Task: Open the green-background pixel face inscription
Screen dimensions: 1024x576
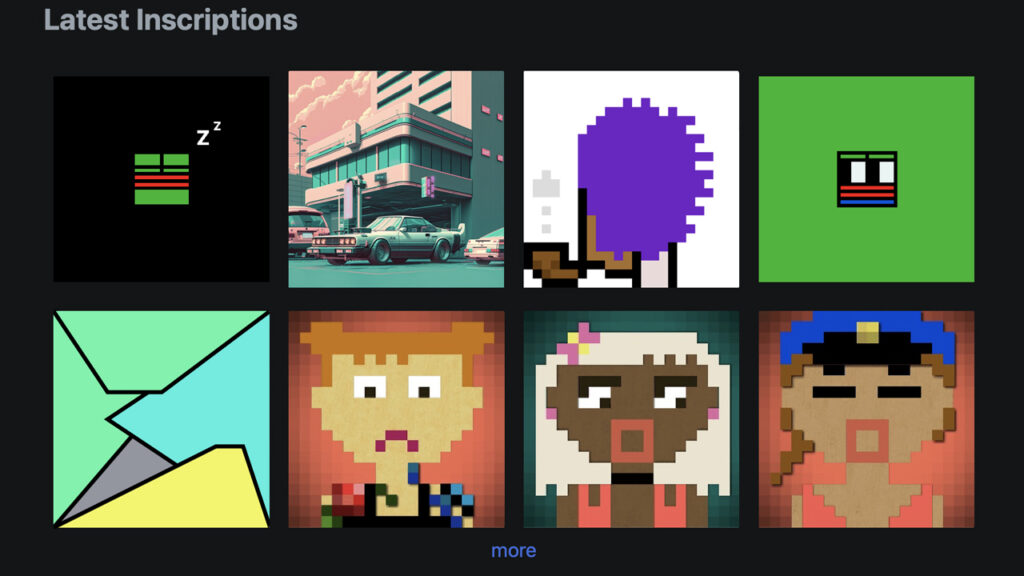Action: point(866,179)
